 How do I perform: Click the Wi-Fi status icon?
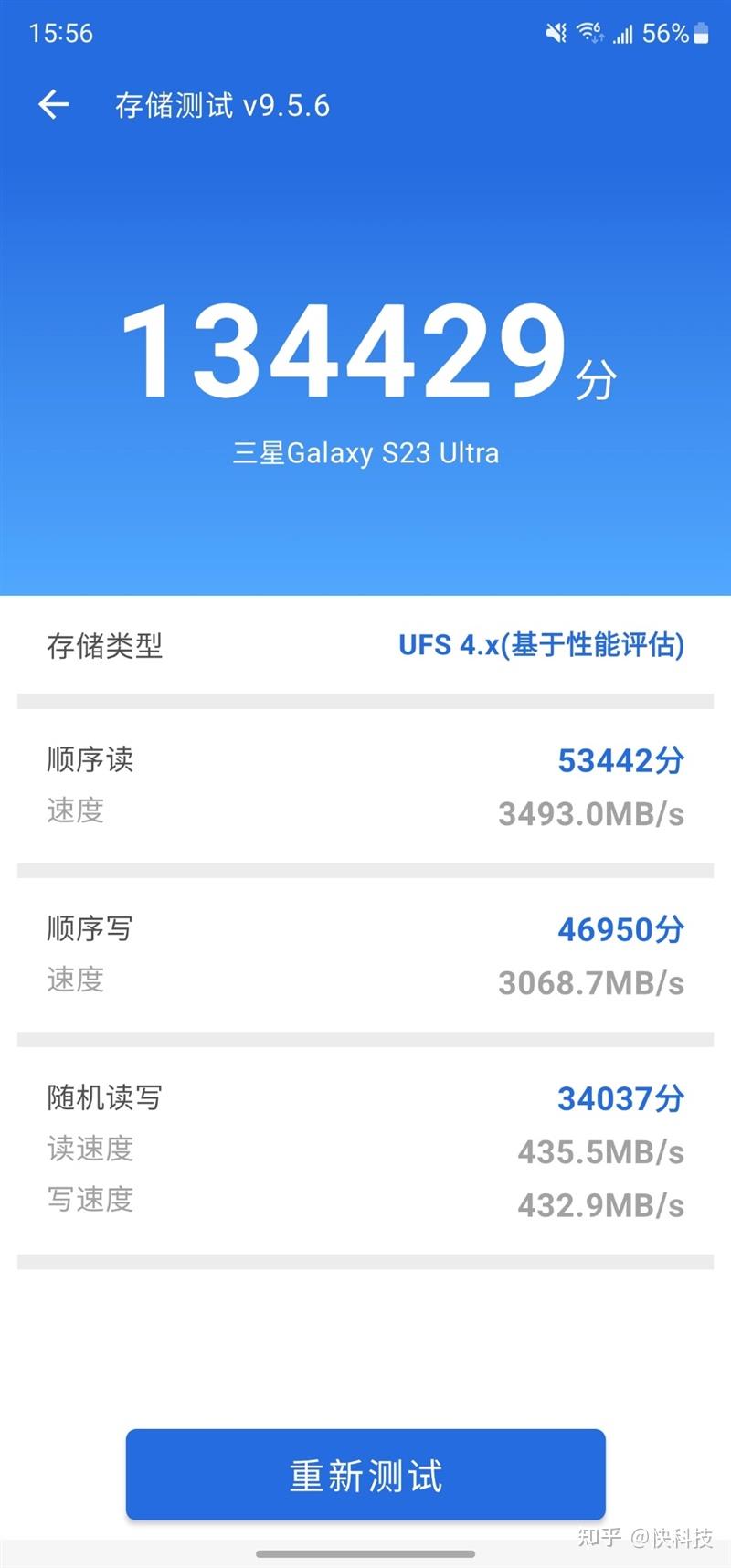589,33
